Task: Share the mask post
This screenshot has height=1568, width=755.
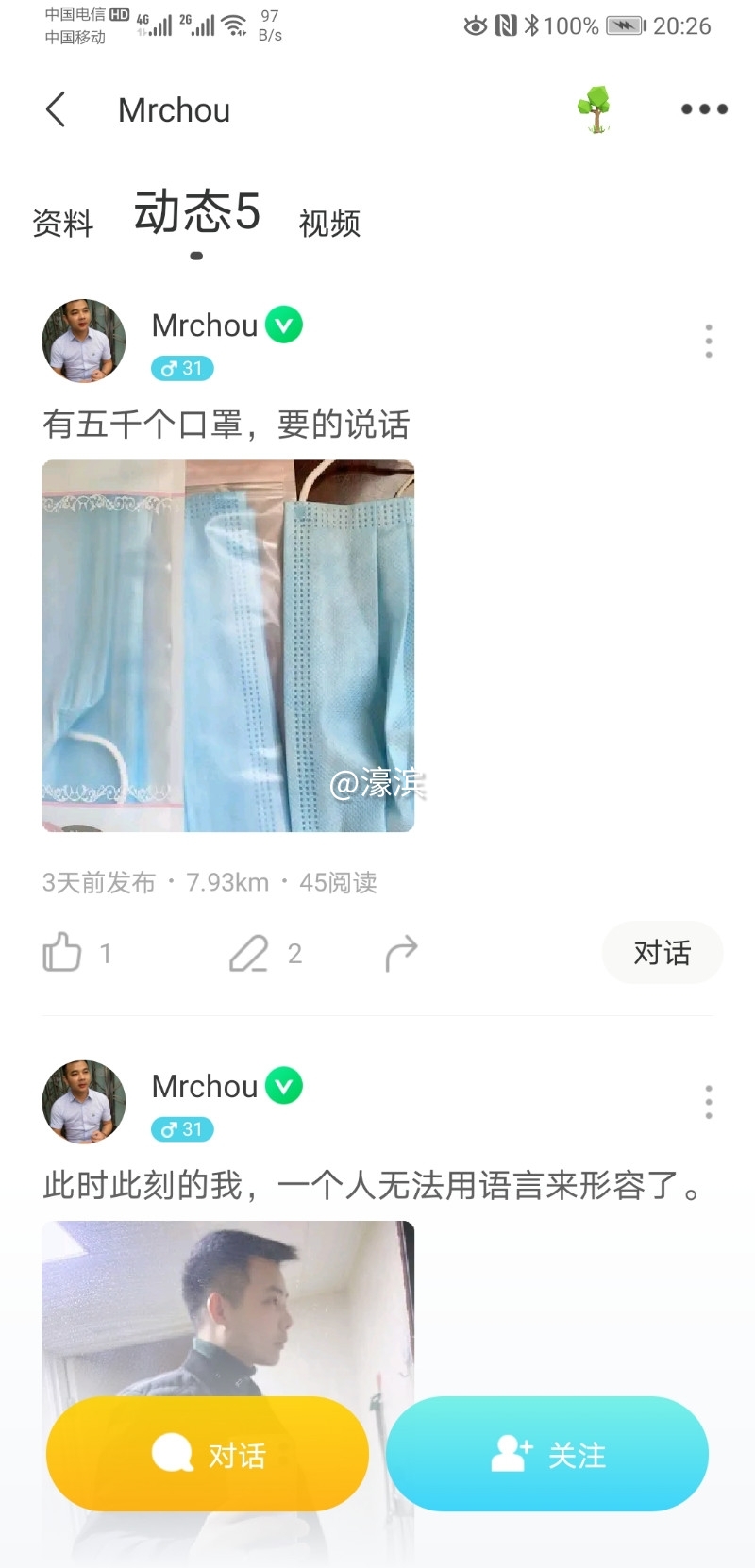Action: tap(401, 953)
